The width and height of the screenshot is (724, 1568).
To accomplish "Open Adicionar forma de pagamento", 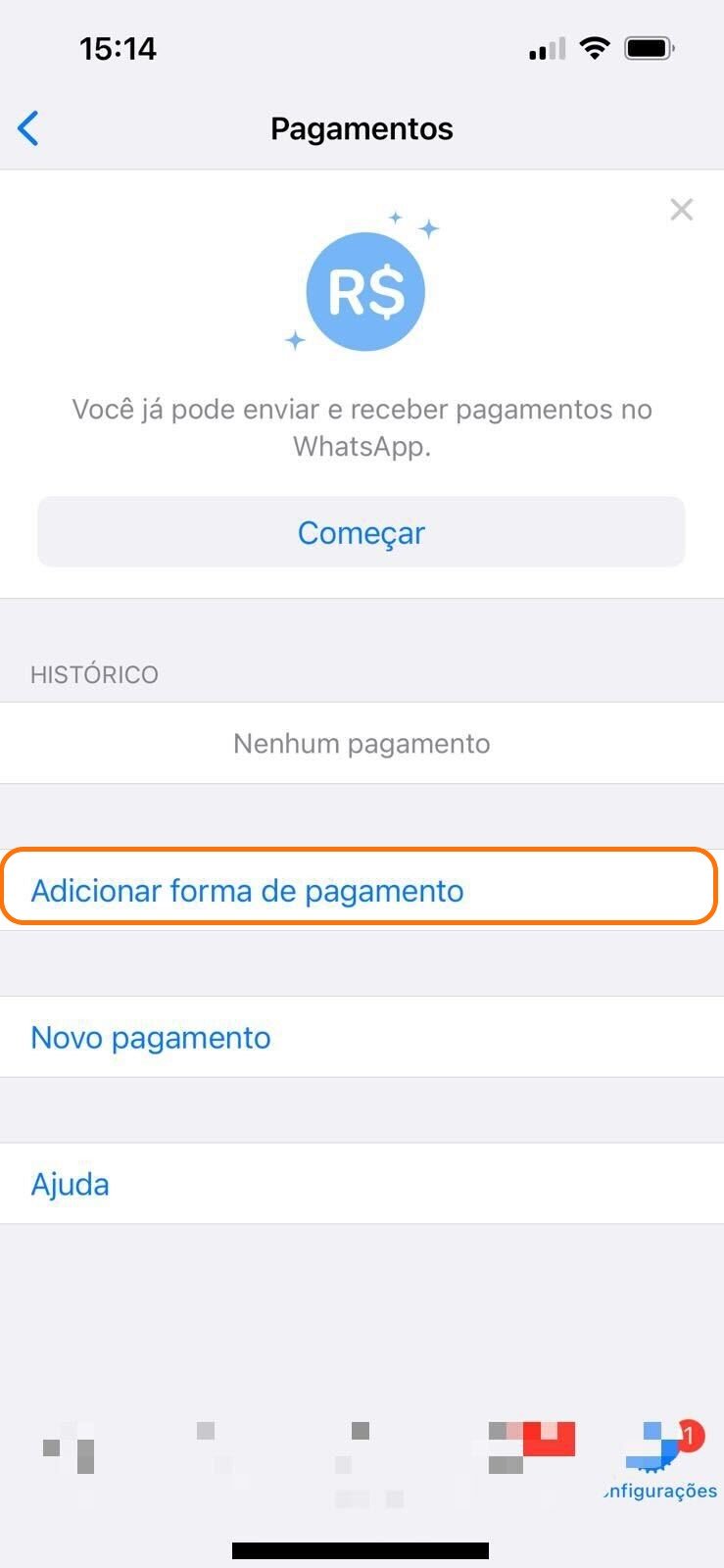I will (x=362, y=890).
